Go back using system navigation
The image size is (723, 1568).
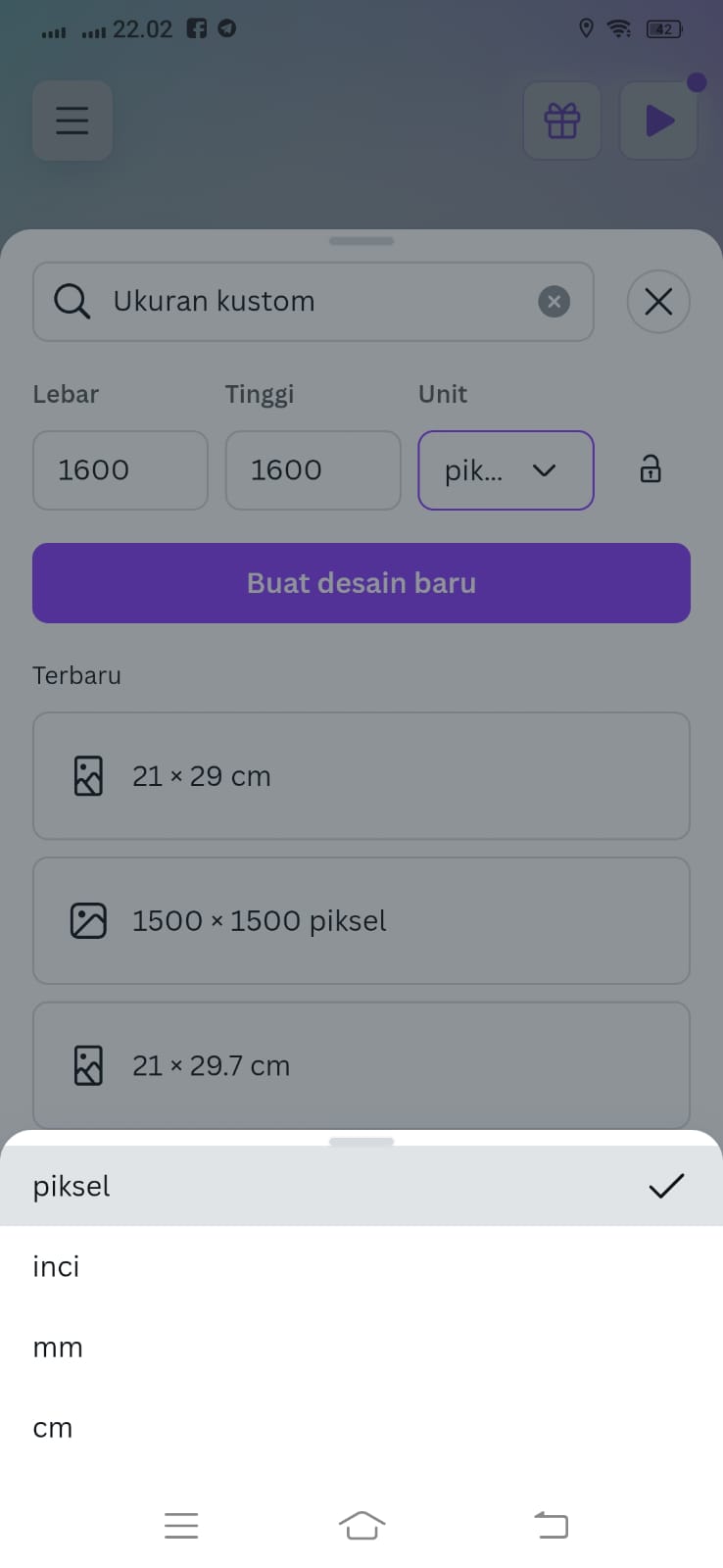(x=552, y=1525)
